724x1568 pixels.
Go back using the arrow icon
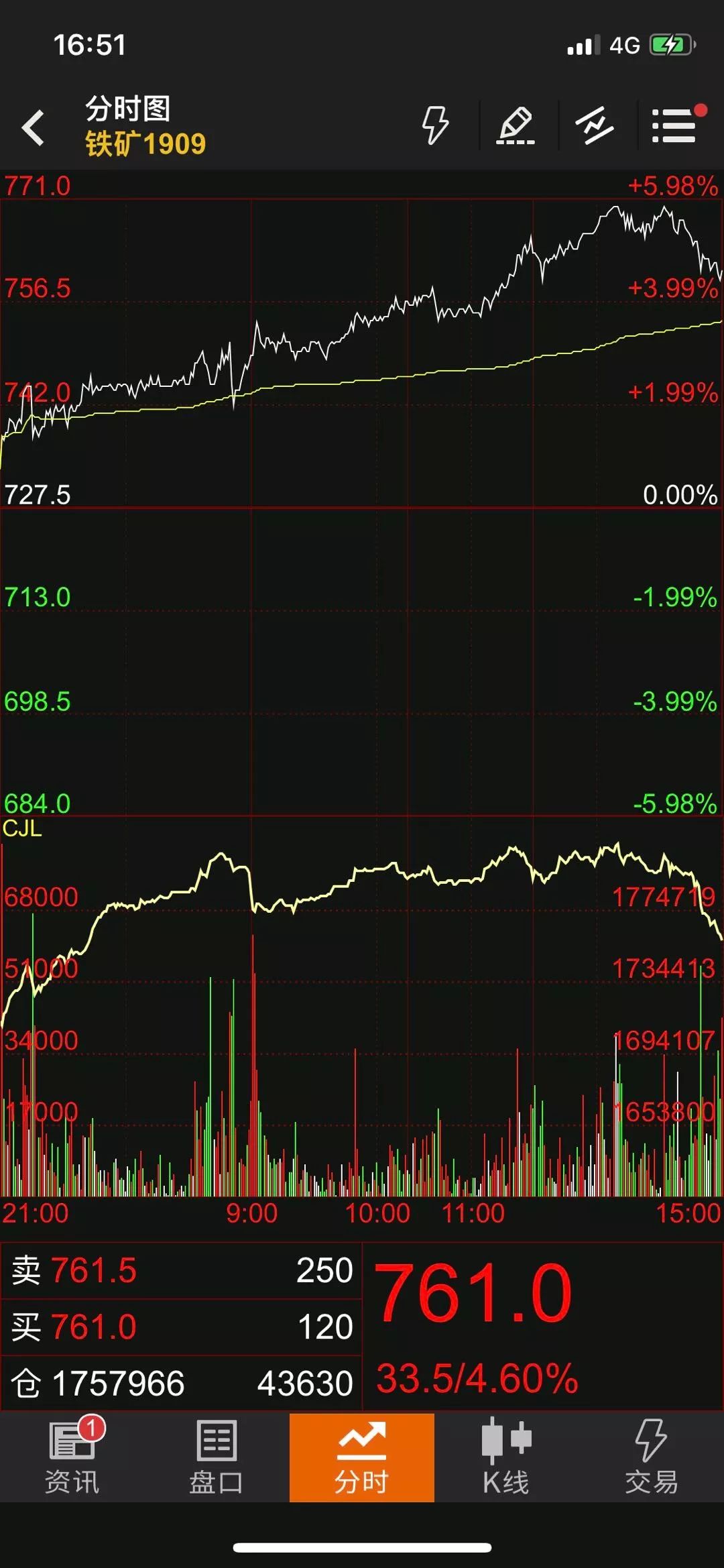[34, 127]
